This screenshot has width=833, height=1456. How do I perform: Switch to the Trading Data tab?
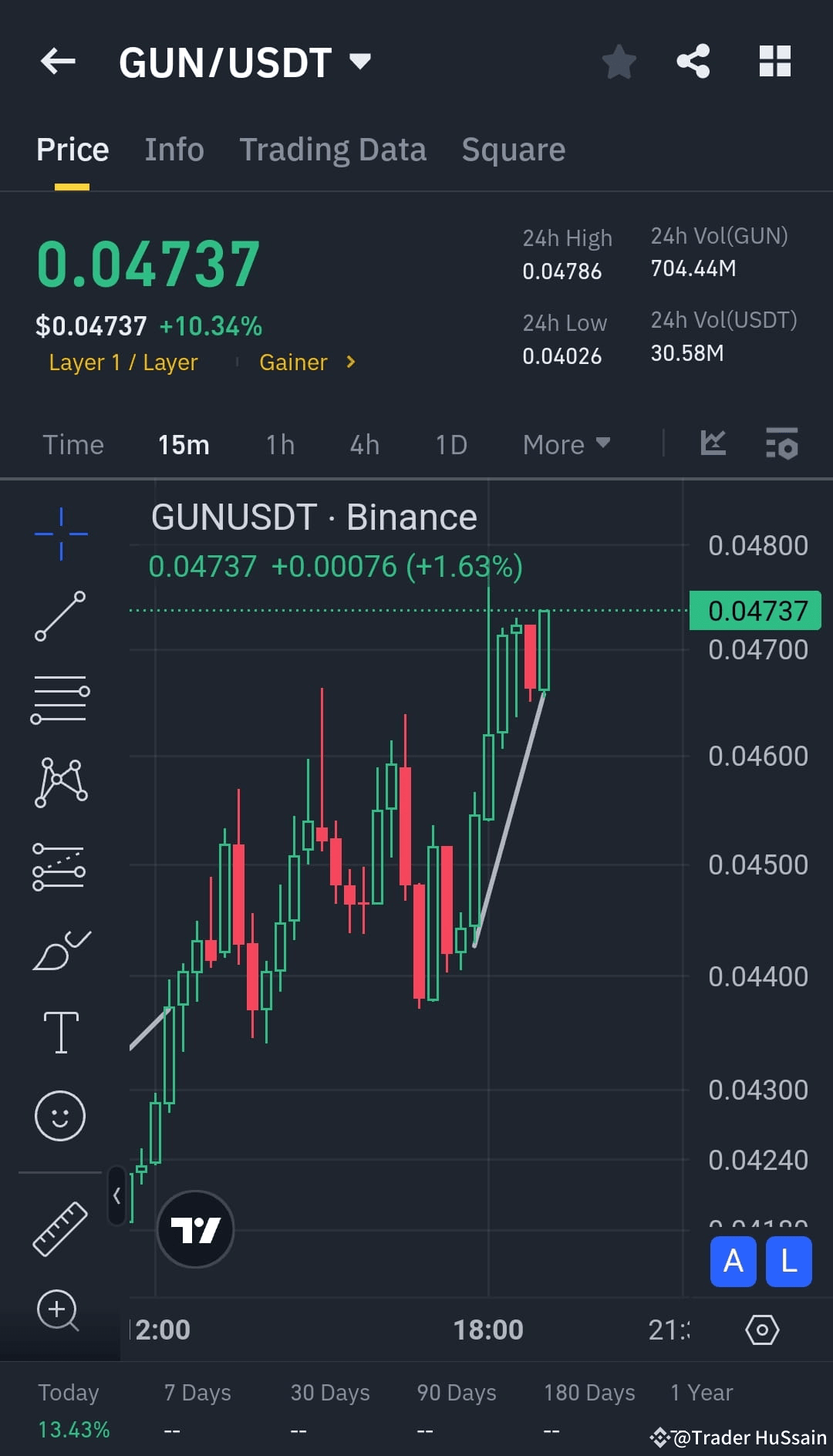tap(333, 149)
